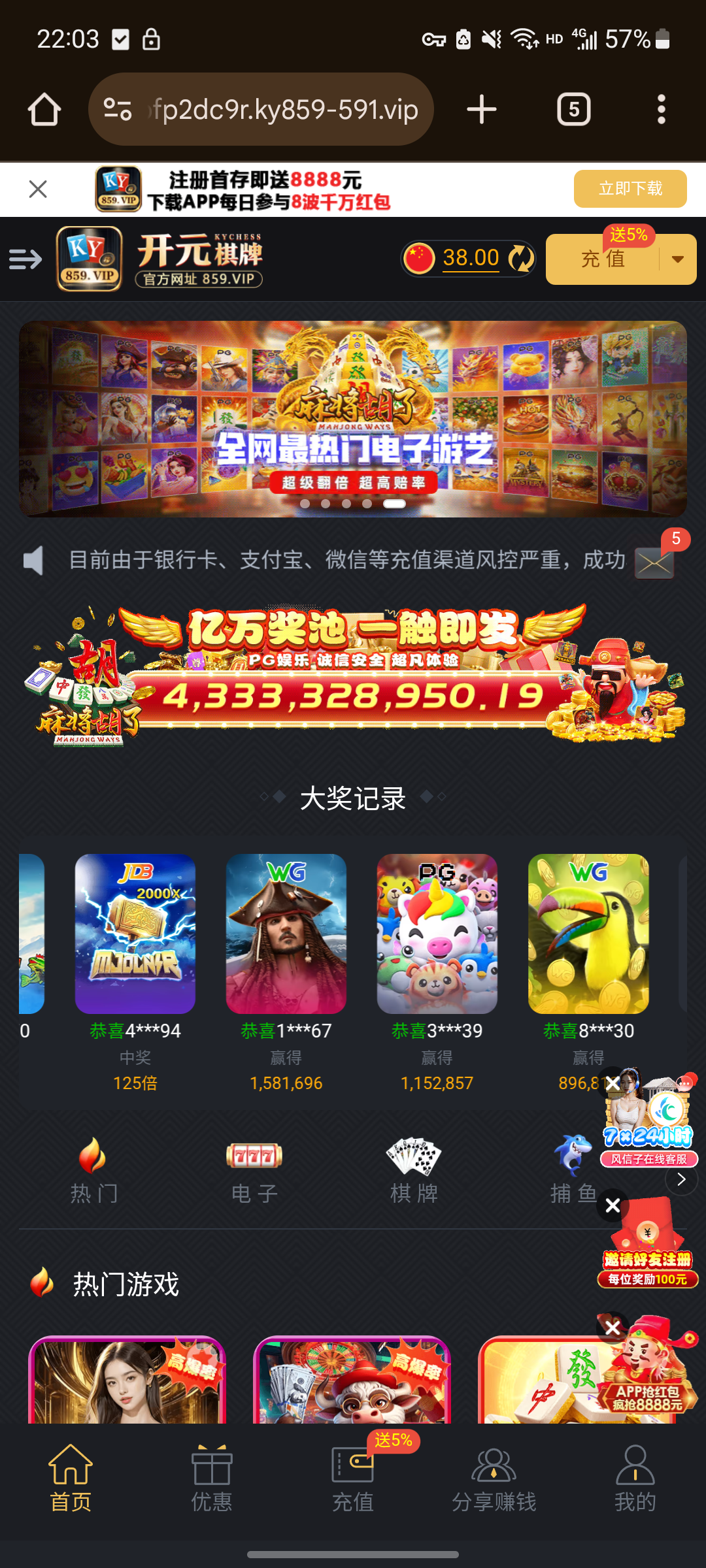Switch to the 分享赚钱 tab

pyautogui.click(x=494, y=1479)
